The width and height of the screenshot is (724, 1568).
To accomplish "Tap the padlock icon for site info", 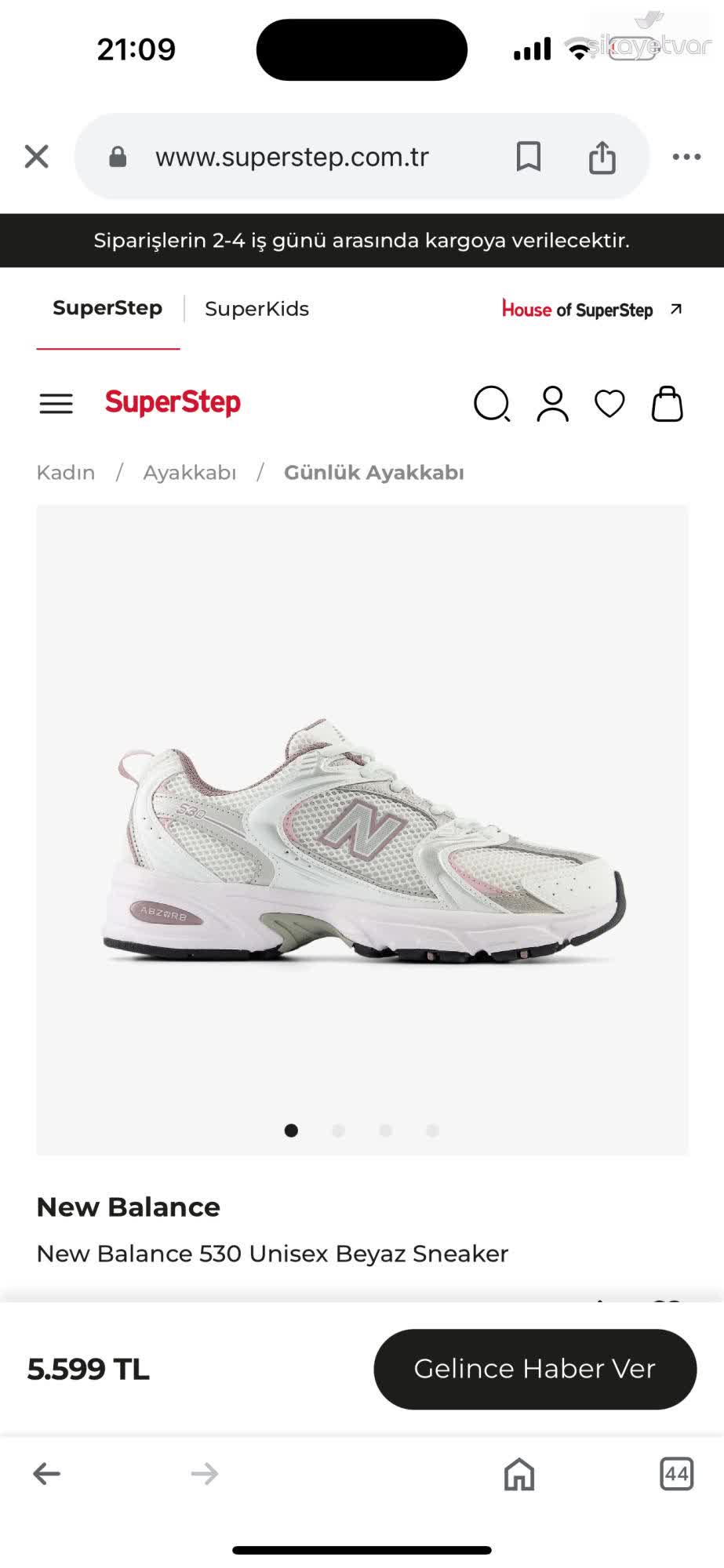I will (x=117, y=157).
